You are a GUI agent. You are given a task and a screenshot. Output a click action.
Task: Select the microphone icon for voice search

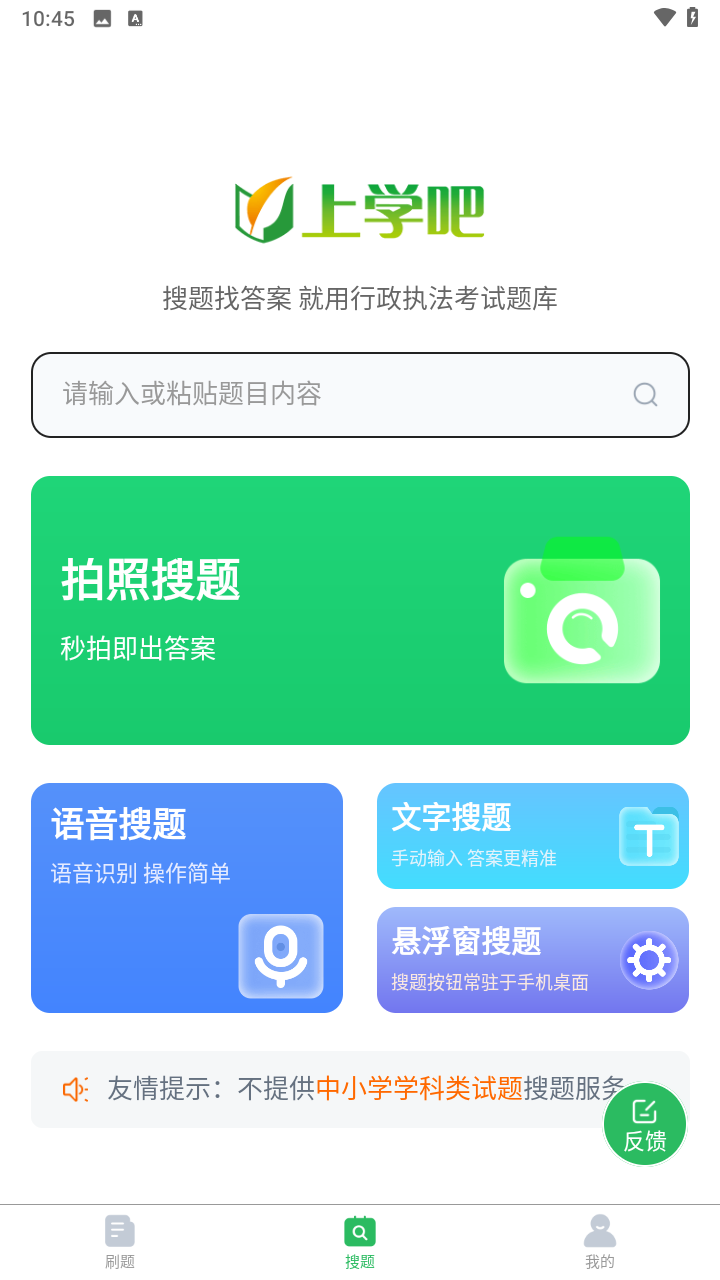point(281,957)
